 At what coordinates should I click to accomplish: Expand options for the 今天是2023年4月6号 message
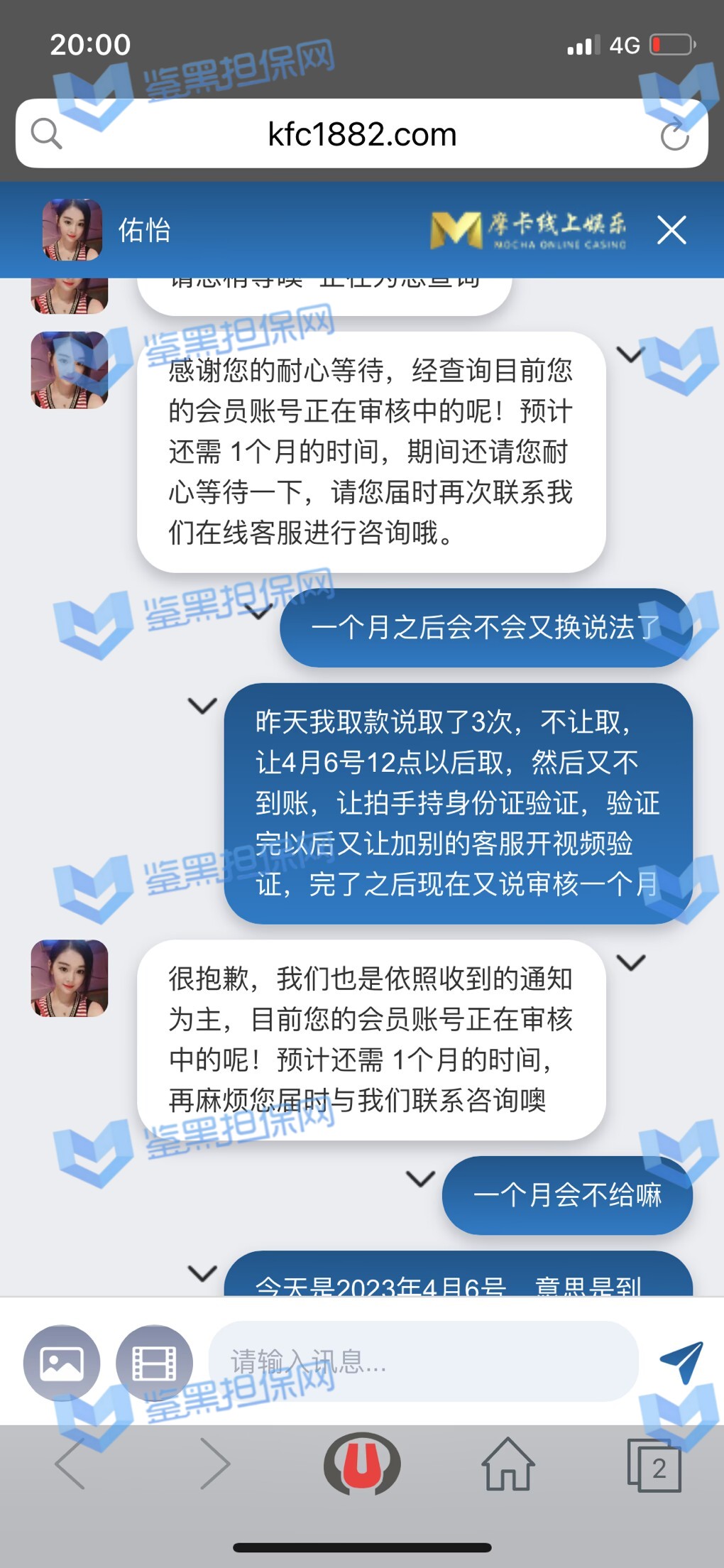point(202,1273)
